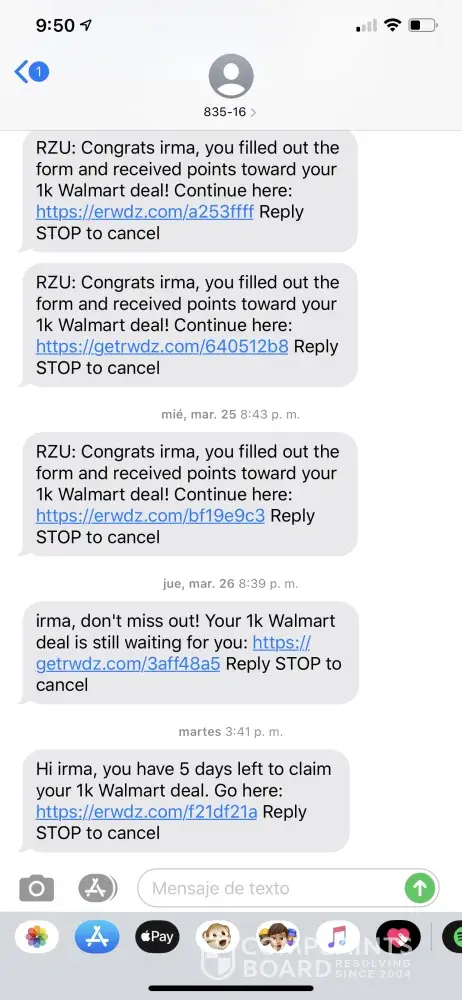The height and width of the screenshot is (1000, 462).
Task: Select Apple Pay in the app drawer
Action: pos(157,936)
